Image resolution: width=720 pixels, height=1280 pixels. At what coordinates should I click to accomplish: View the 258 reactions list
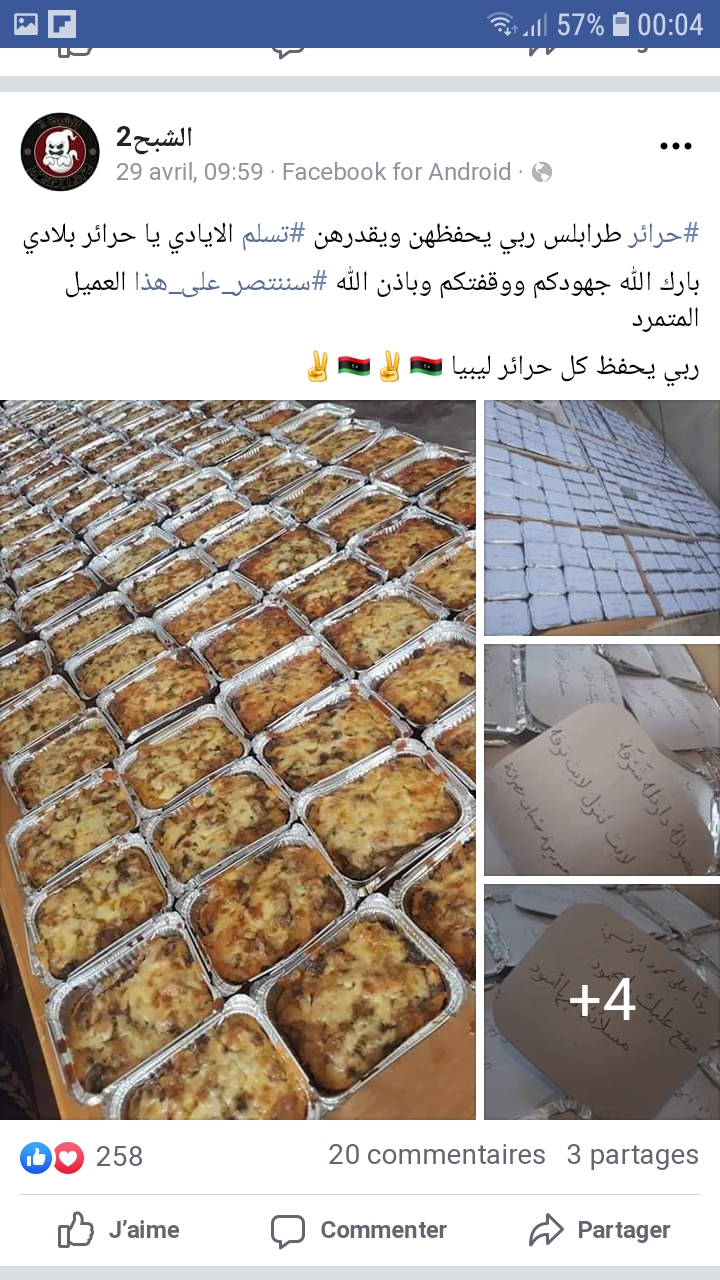pos(82,1157)
